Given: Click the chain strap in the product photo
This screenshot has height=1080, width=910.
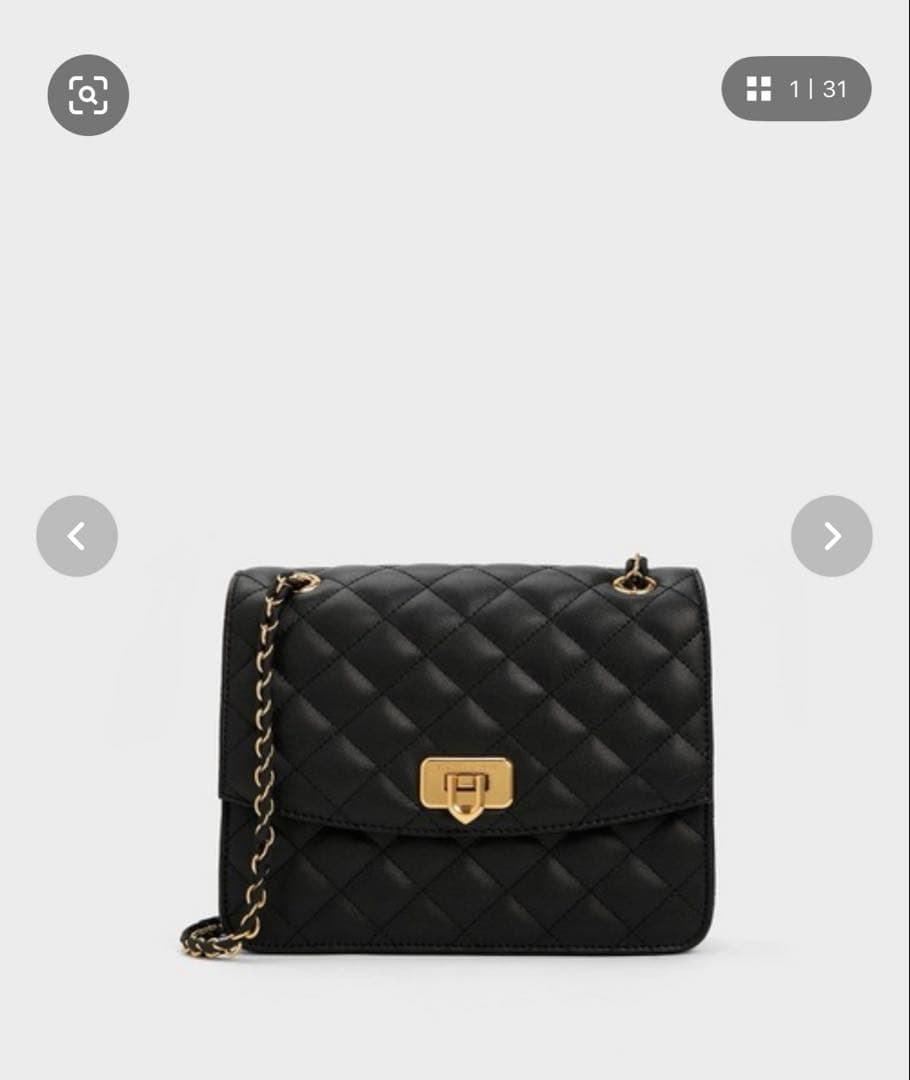Looking at the screenshot, I should tap(262, 760).
